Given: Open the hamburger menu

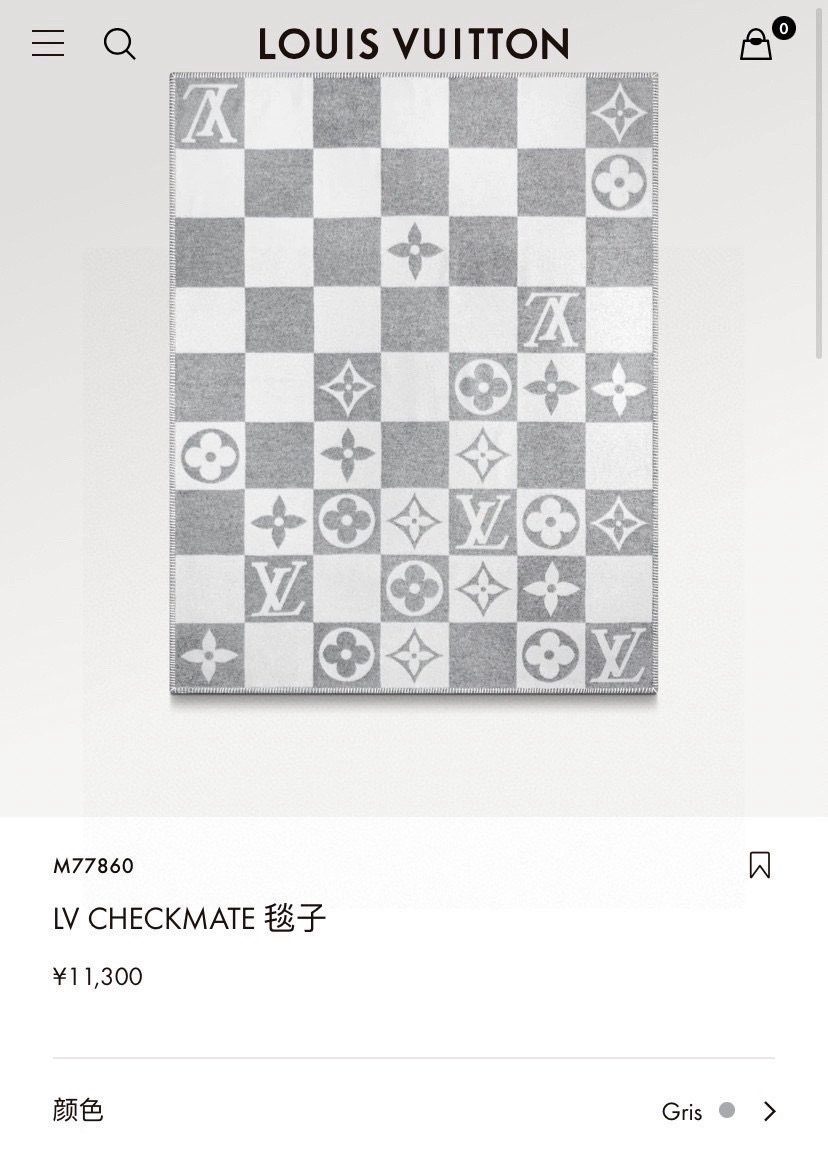Looking at the screenshot, I should 48,43.
